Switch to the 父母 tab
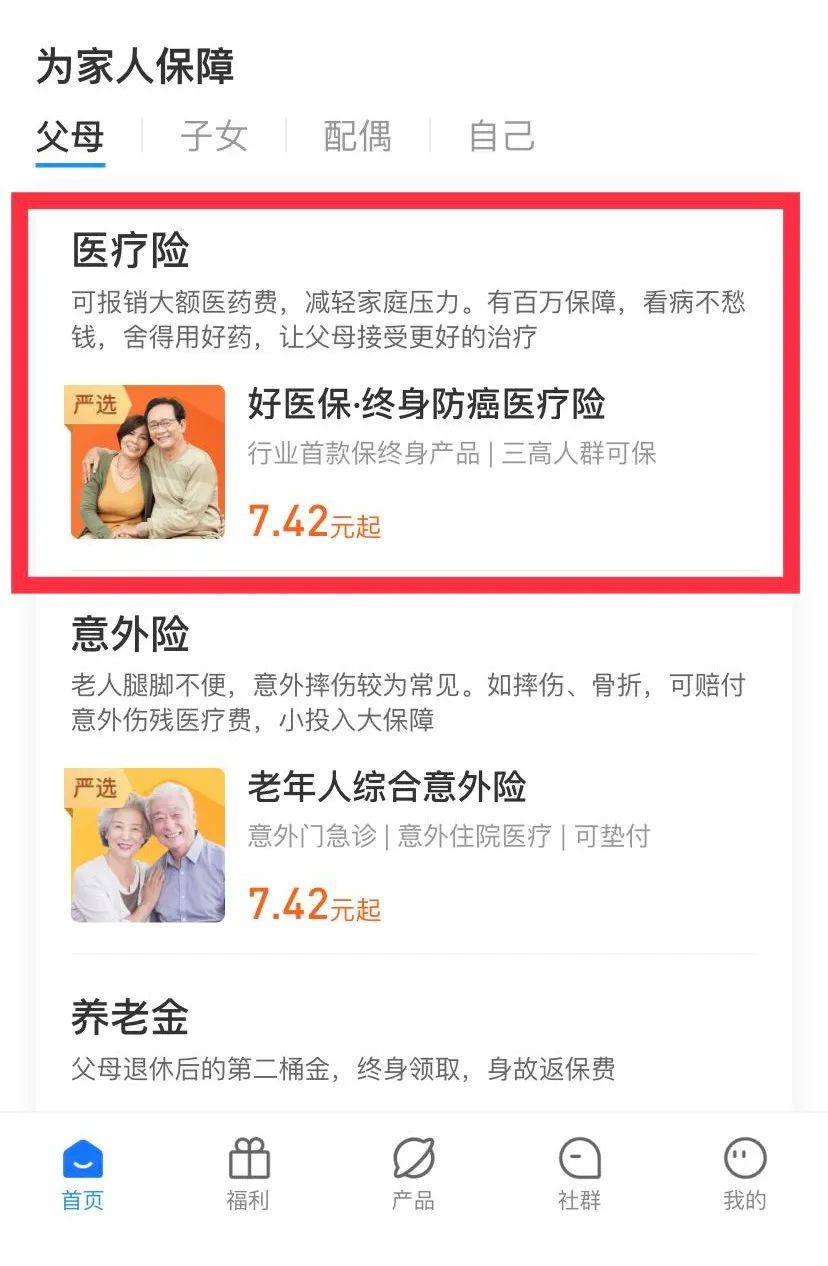828x1266 pixels. pyautogui.click(x=70, y=136)
